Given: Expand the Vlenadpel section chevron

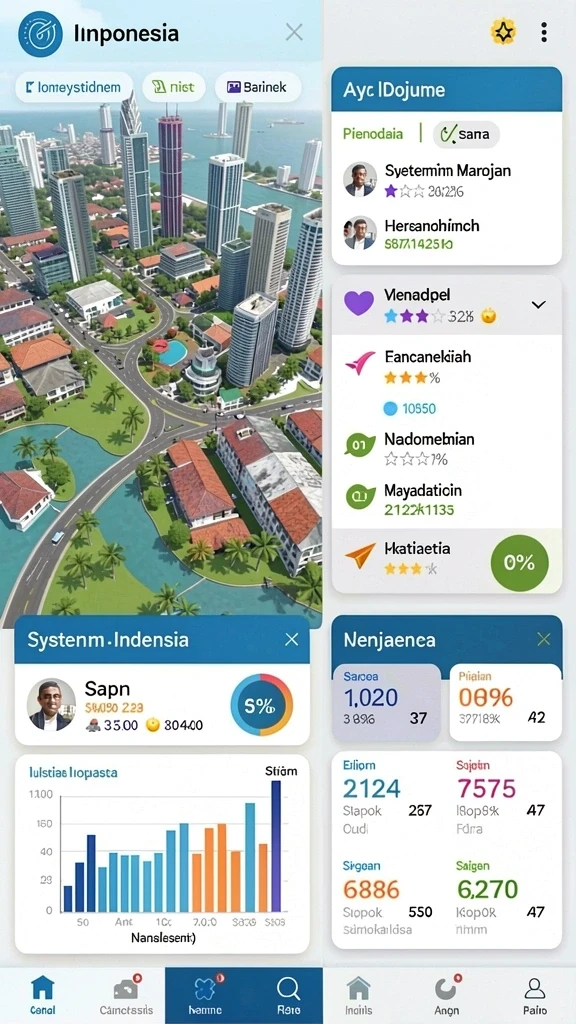Looking at the screenshot, I should [x=539, y=304].
